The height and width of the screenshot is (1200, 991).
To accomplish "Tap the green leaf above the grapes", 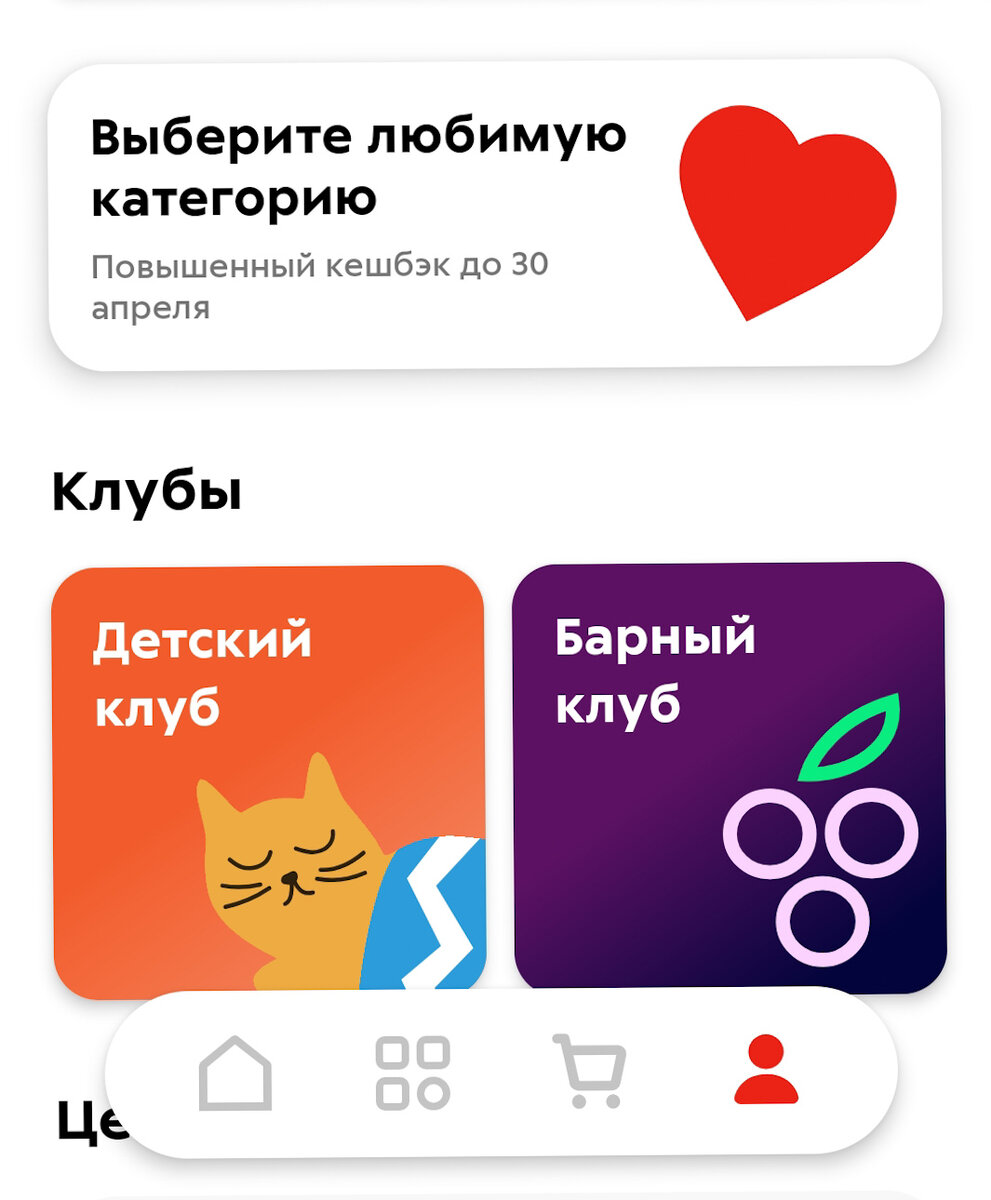I will 850,738.
